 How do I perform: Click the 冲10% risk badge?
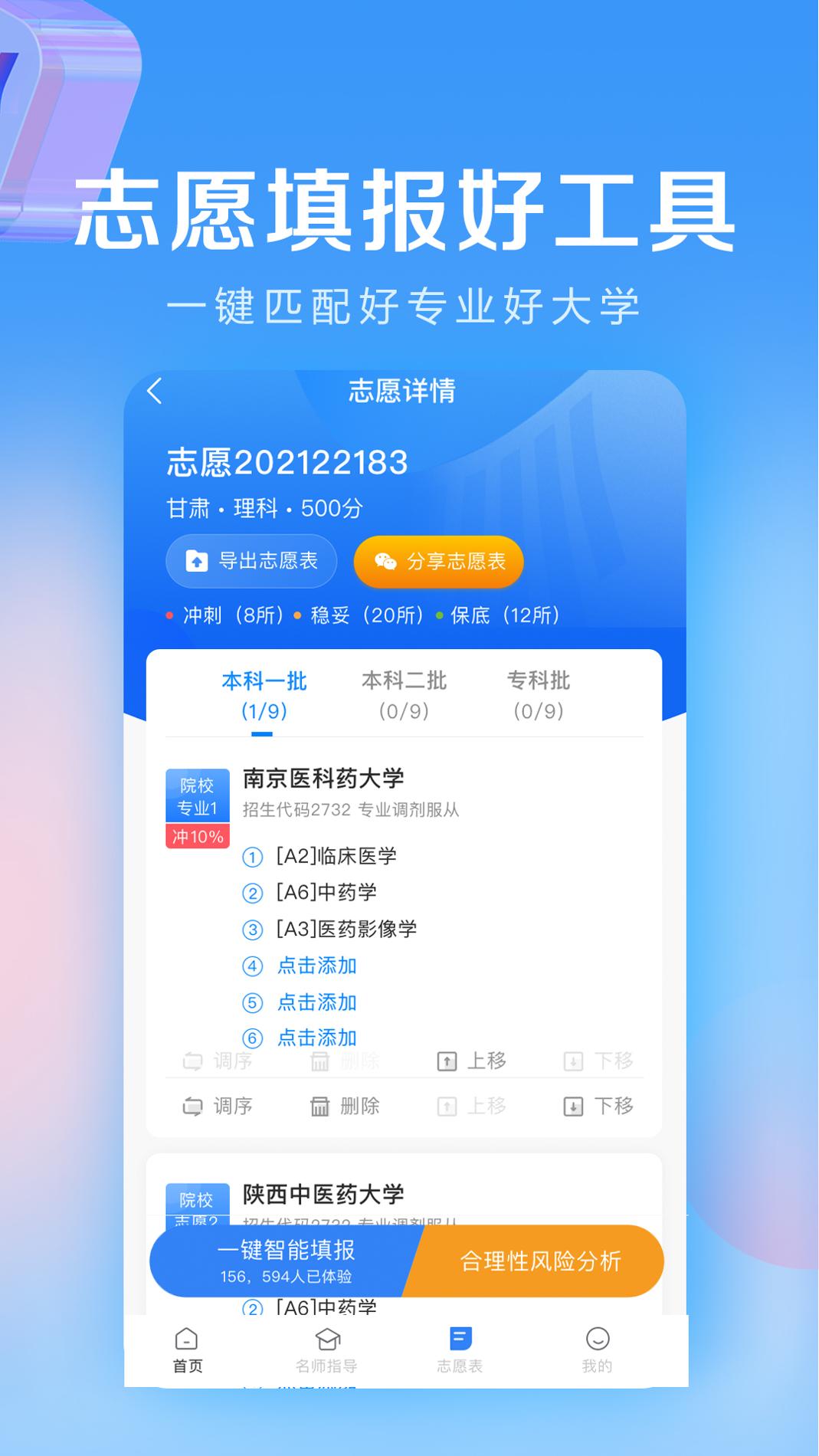pyautogui.click(x=196, y=836)
